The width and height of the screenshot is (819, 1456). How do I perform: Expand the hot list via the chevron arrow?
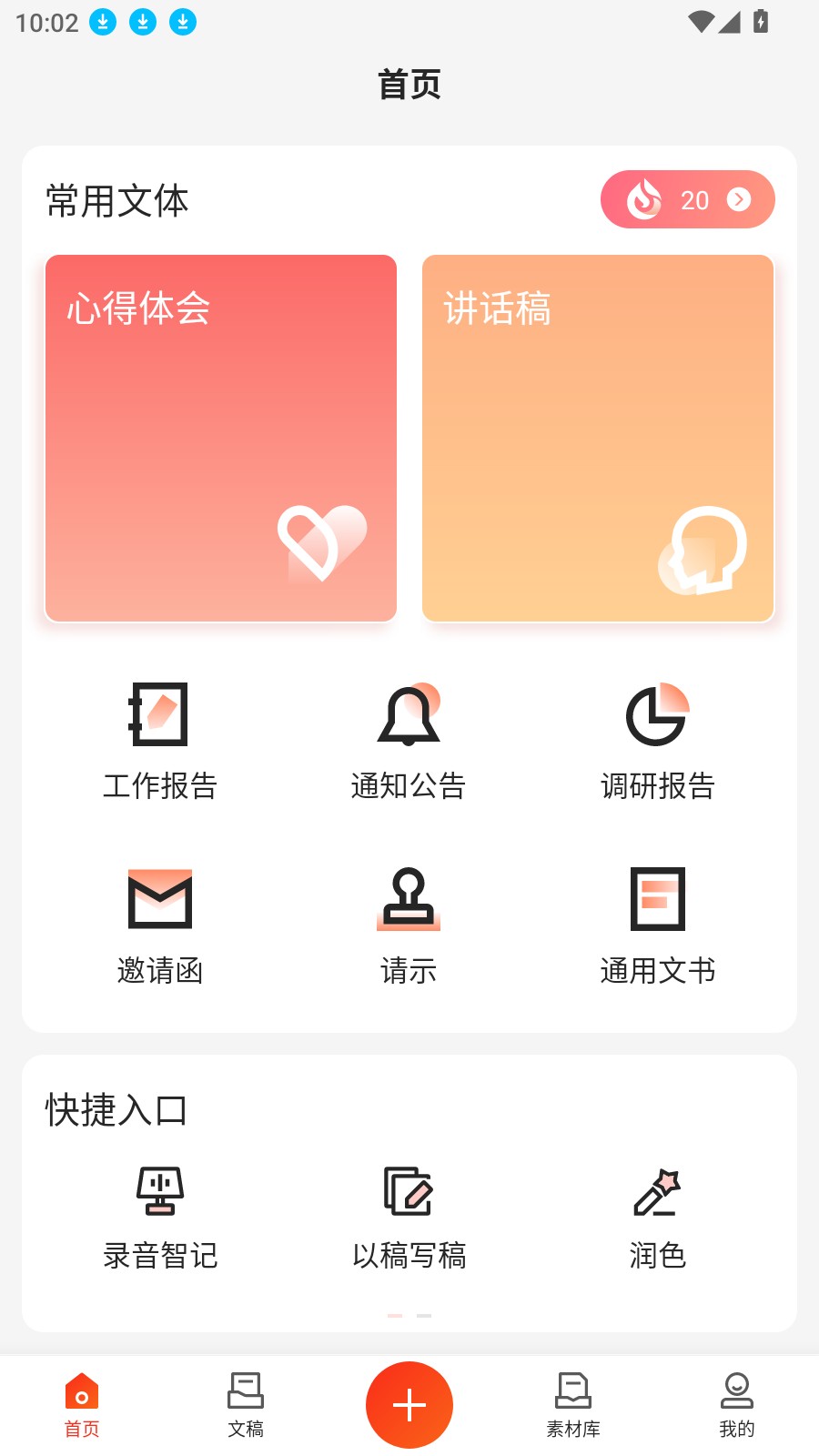click(x=739, y=198)
